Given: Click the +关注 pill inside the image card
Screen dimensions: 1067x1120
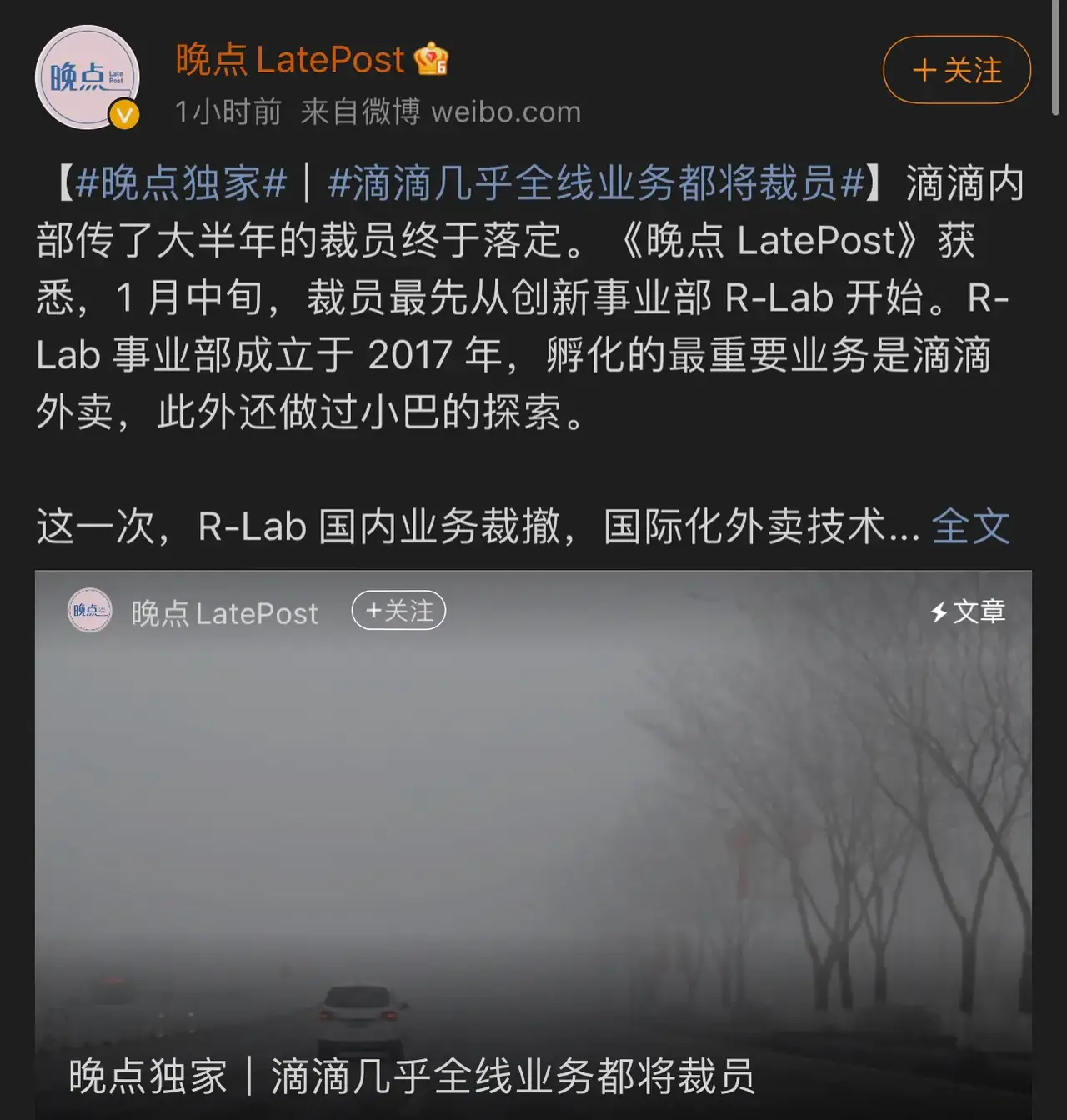Looking at the screenshot, I should pos(398,611).
